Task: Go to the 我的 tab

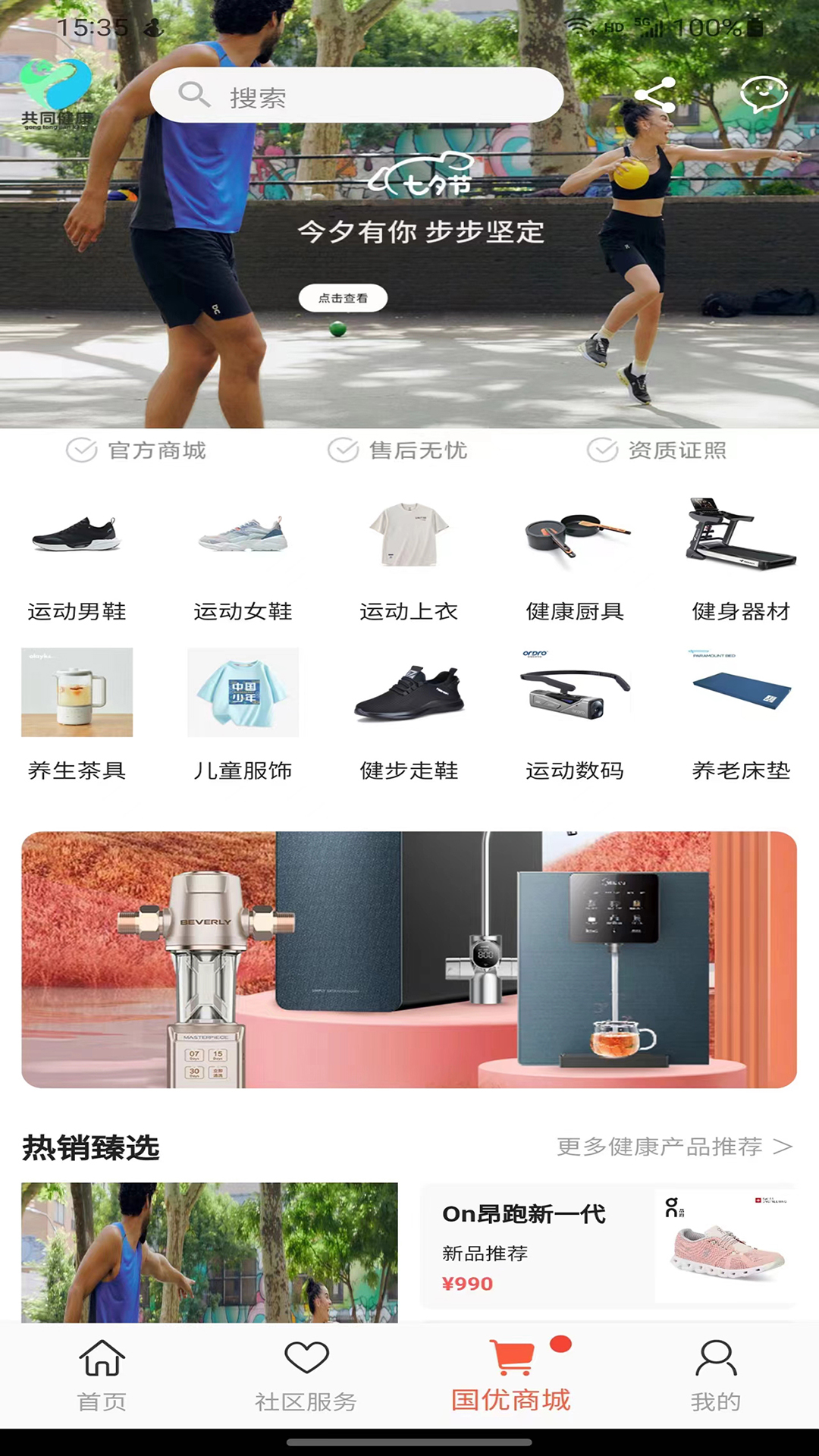Action: pos(715,1376)
